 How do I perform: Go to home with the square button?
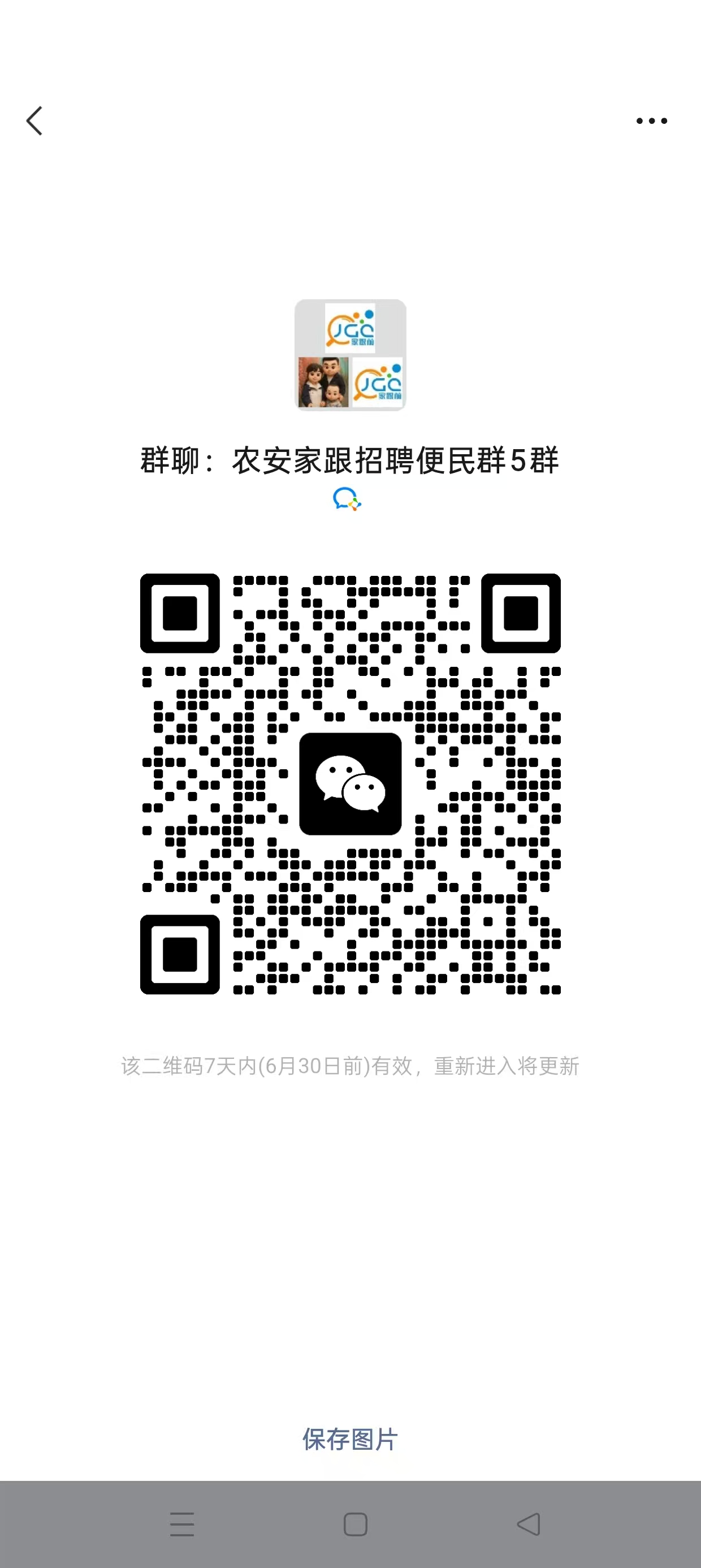[x=356, y=1524]
